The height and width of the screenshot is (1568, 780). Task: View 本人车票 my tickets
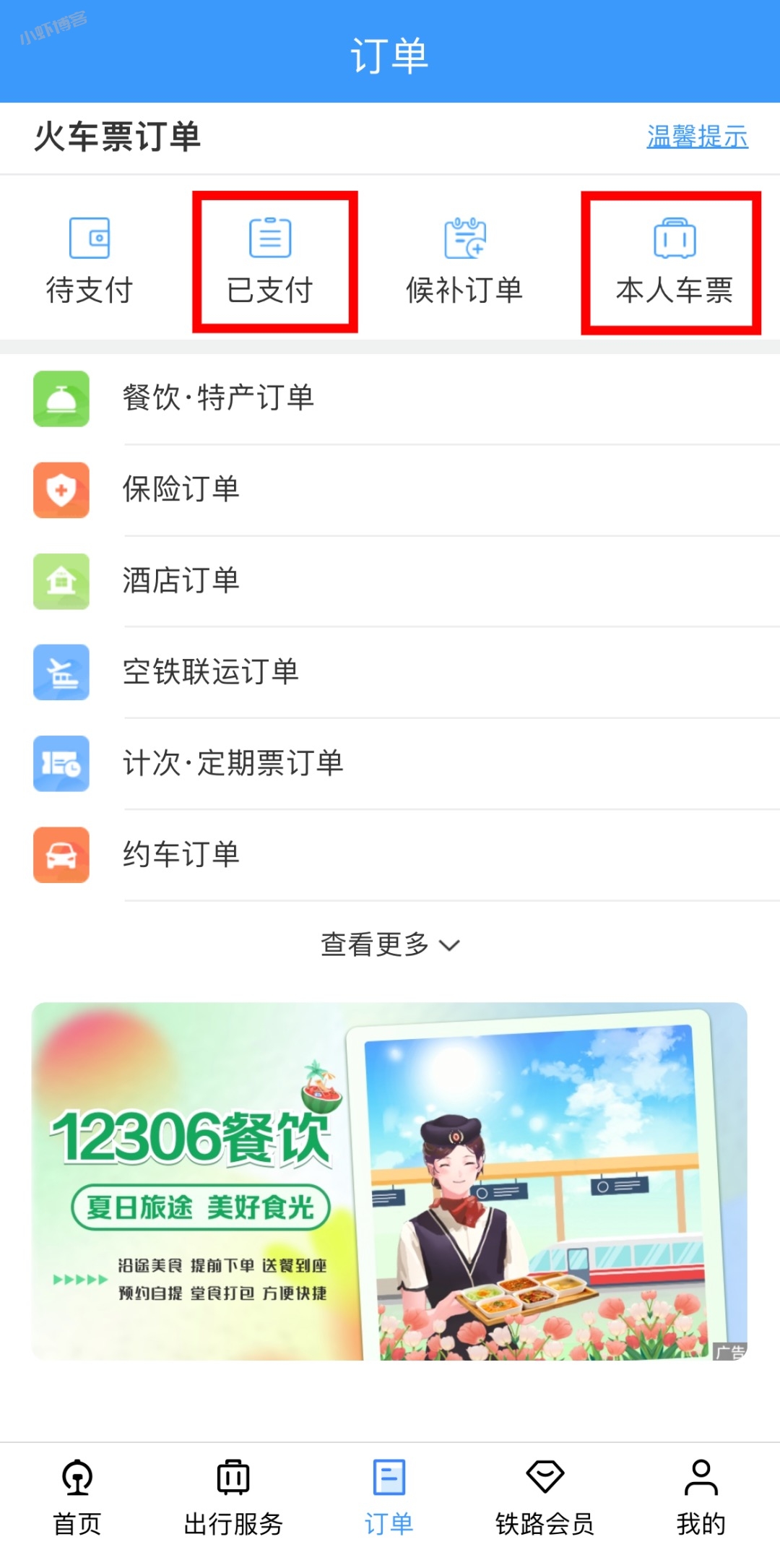(672, 259)
